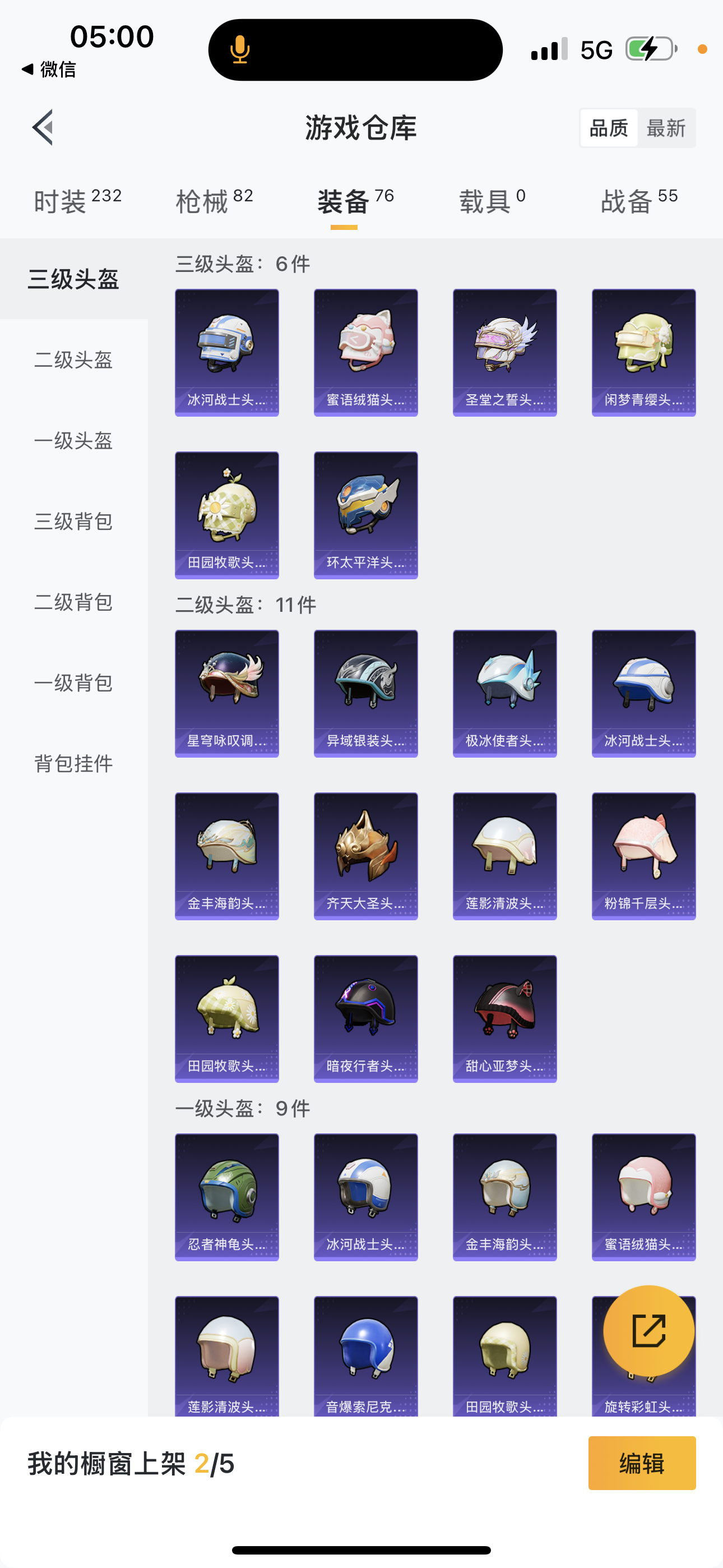Show the 背包挂件 category
This screenshot has height=1568, width=723.
(x=73, y=764)
